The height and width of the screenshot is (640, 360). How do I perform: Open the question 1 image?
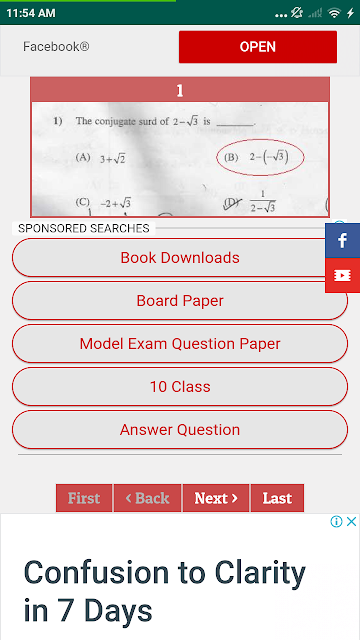180,159
